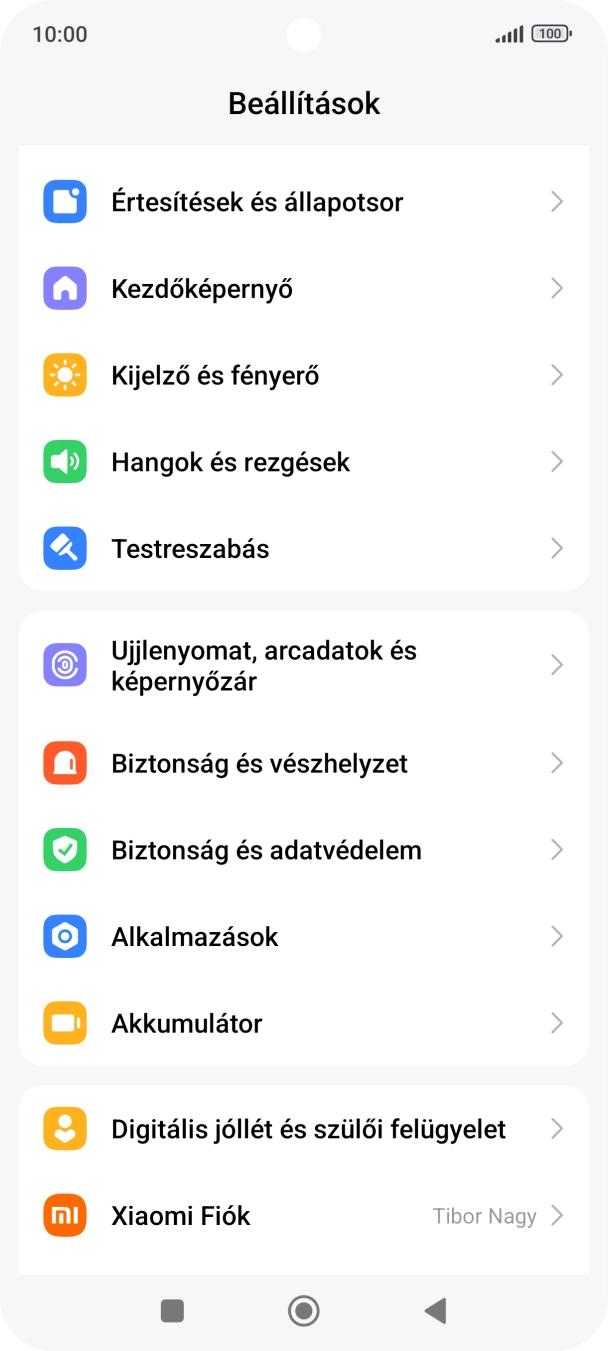This screenshot has width=608, height=1351.
Task: Open the Kezdőképernyő settings row
Action: tap(303, 289)
